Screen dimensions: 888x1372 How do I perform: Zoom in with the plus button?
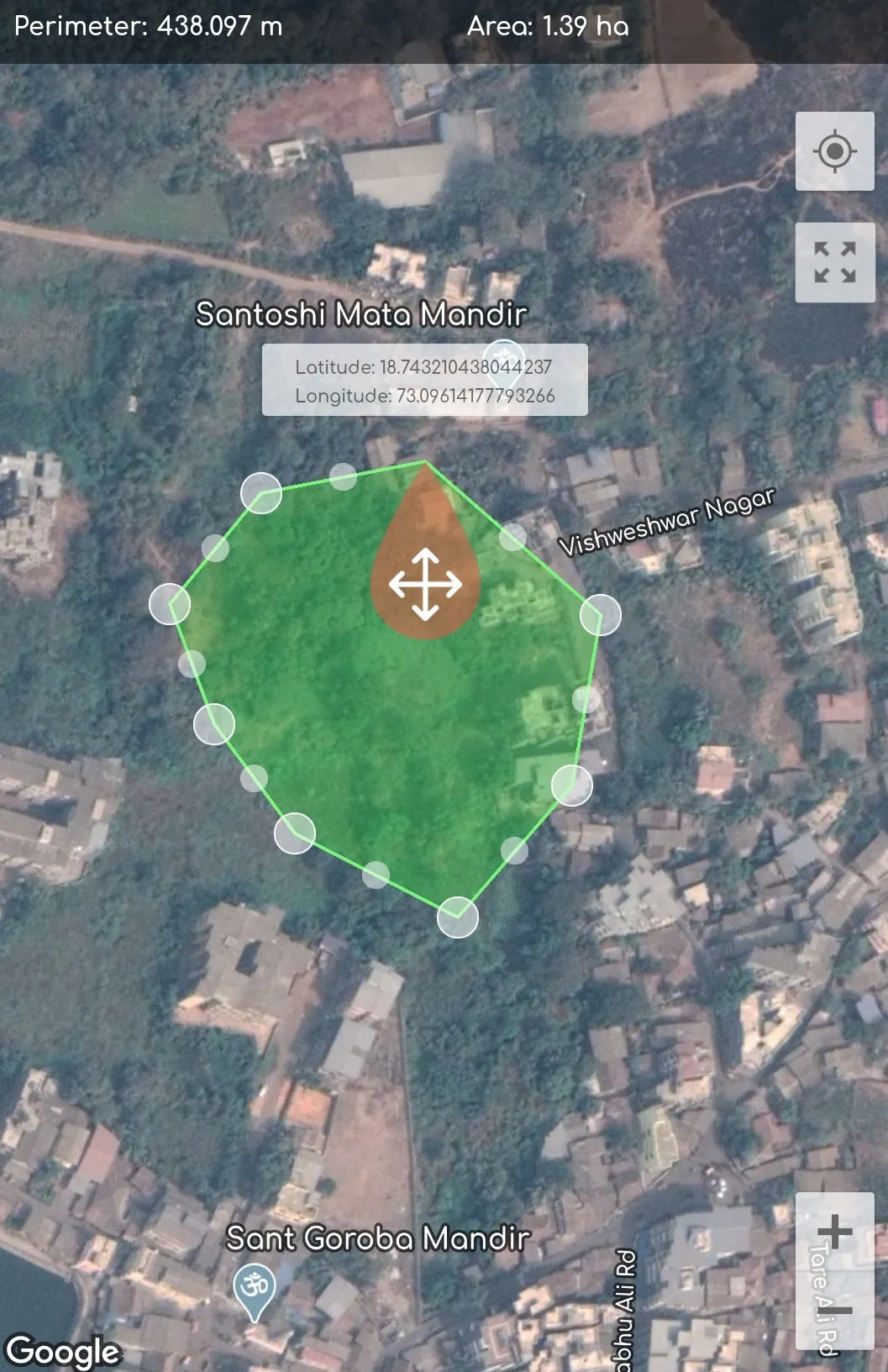(x=834, y=1233)
